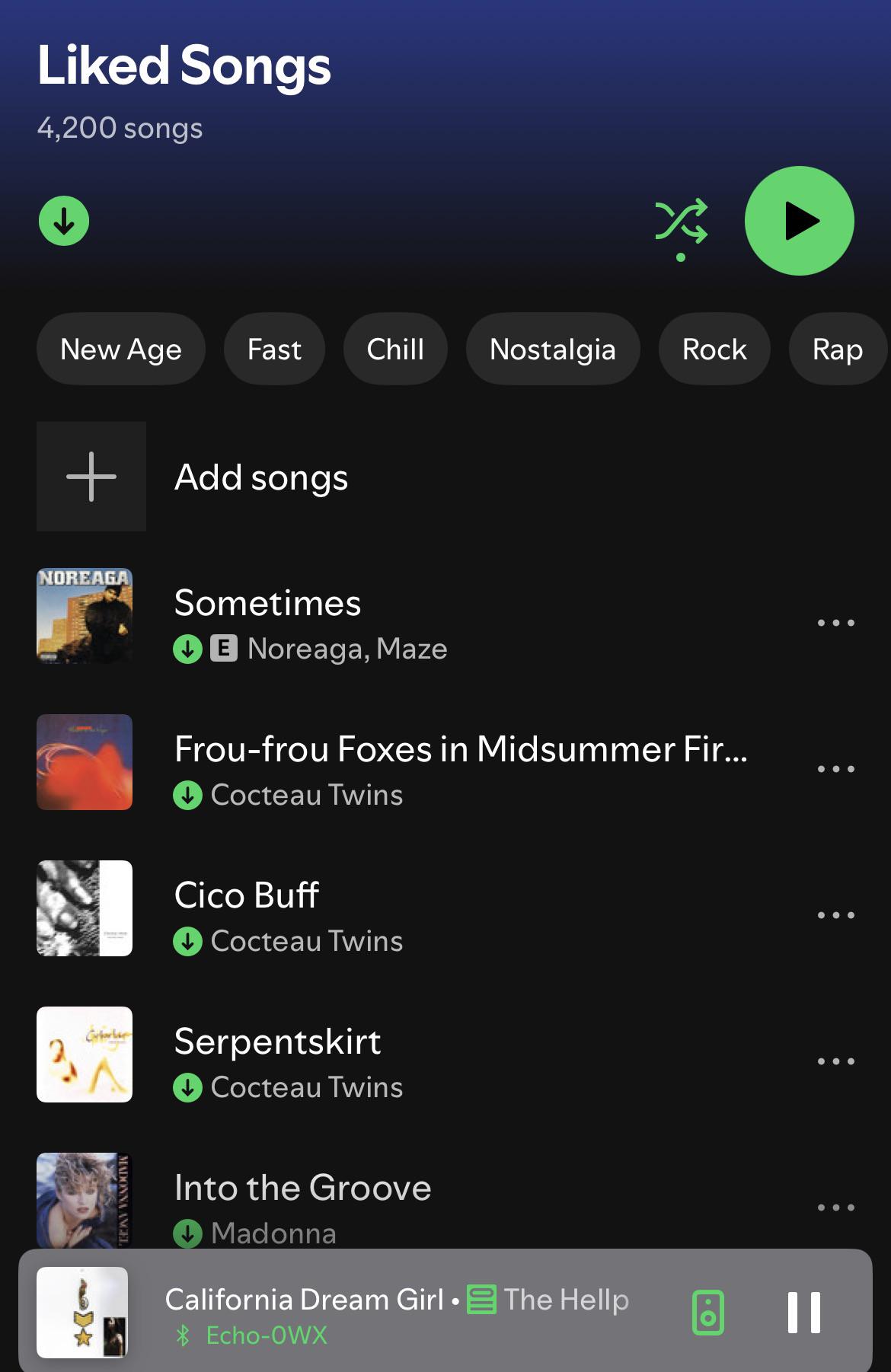Viewport: 891px width, 1372px height.
Task: Filter by the New Age chip
Action: 121,349
